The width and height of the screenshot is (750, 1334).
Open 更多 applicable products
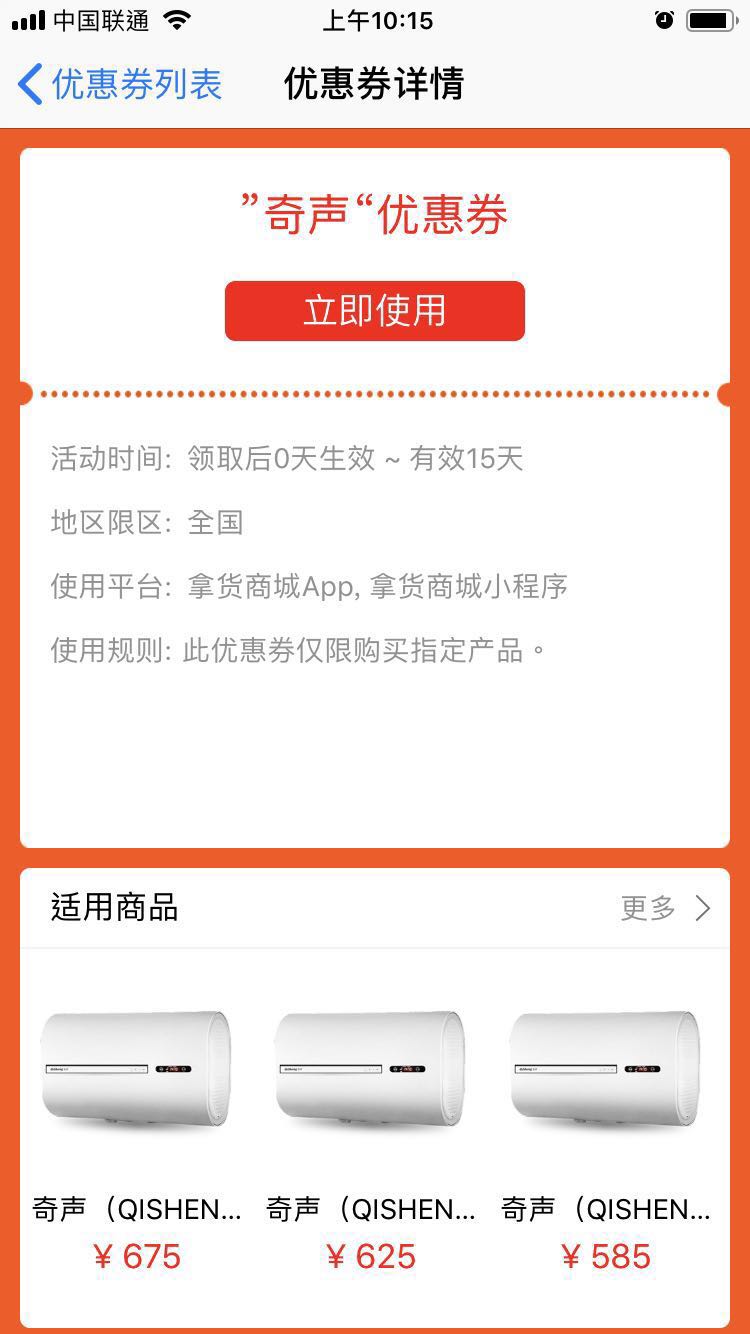point(665,908)
